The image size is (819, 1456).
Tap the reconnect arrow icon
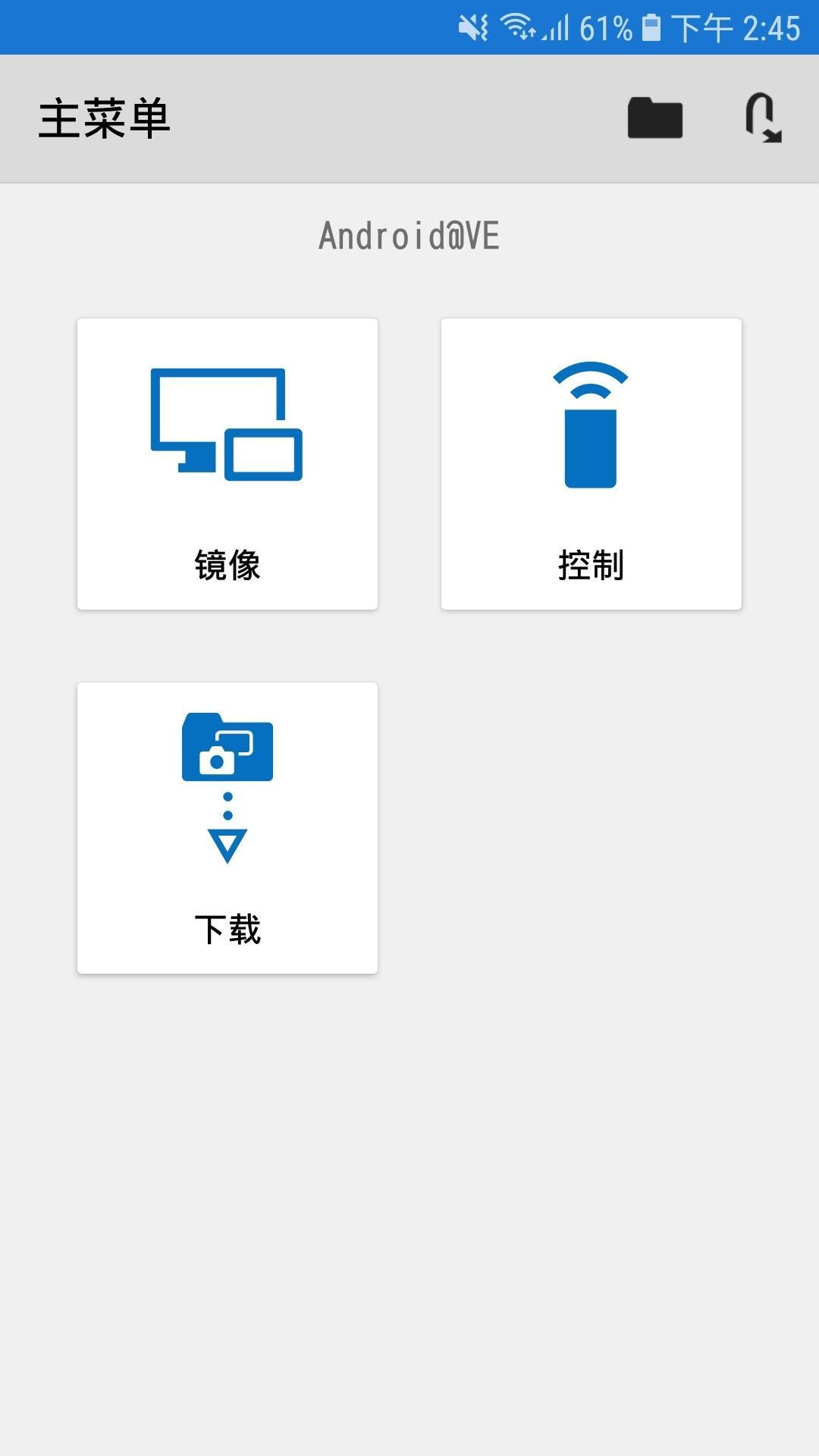[763, 118]
